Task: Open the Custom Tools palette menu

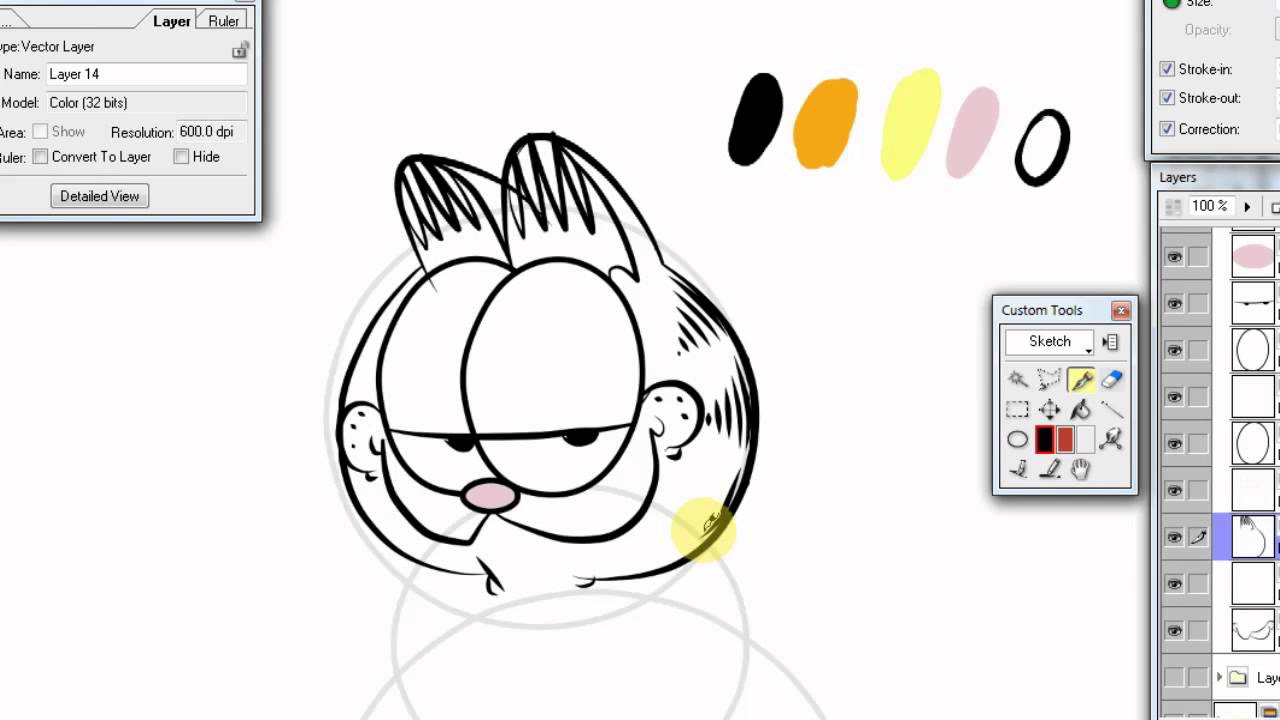Action: 1110,342
